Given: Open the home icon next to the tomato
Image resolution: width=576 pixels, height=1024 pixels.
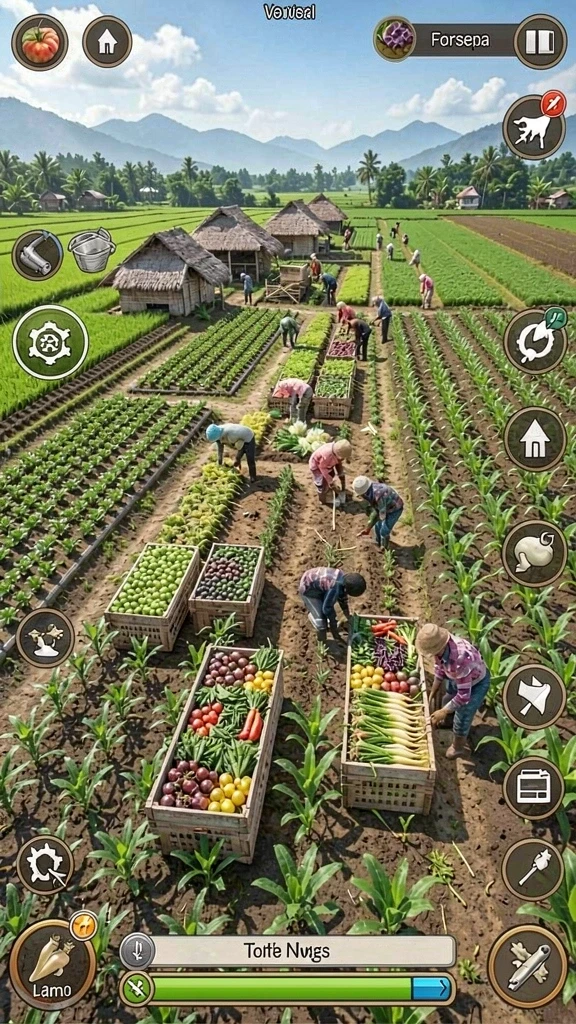Looking at the screenshot, I should [107, 41].
